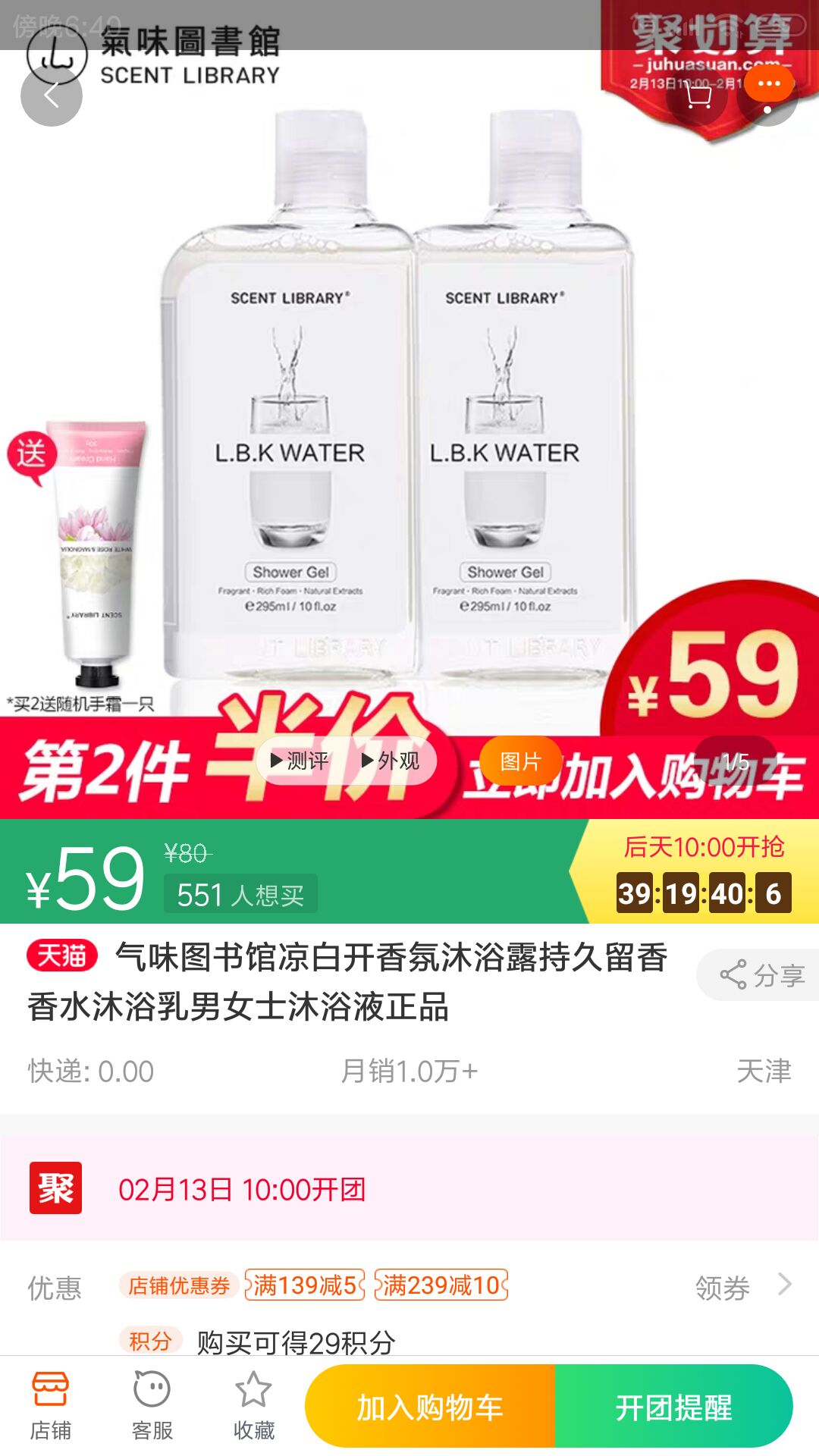Open the orange overflow menu
This screenshot has height=1456, width=819.
pos(768,83)
